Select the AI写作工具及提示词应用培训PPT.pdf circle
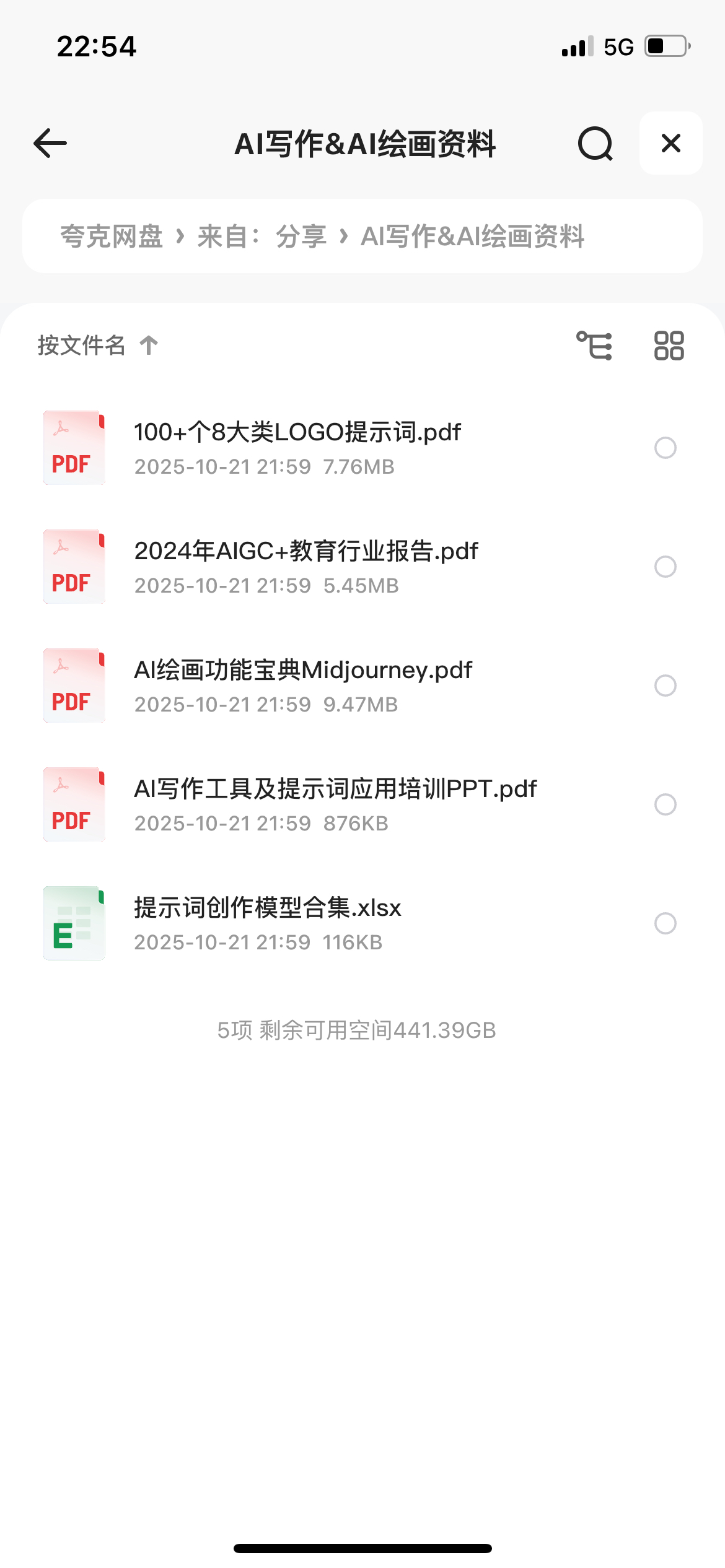 (x=665, y=804)
